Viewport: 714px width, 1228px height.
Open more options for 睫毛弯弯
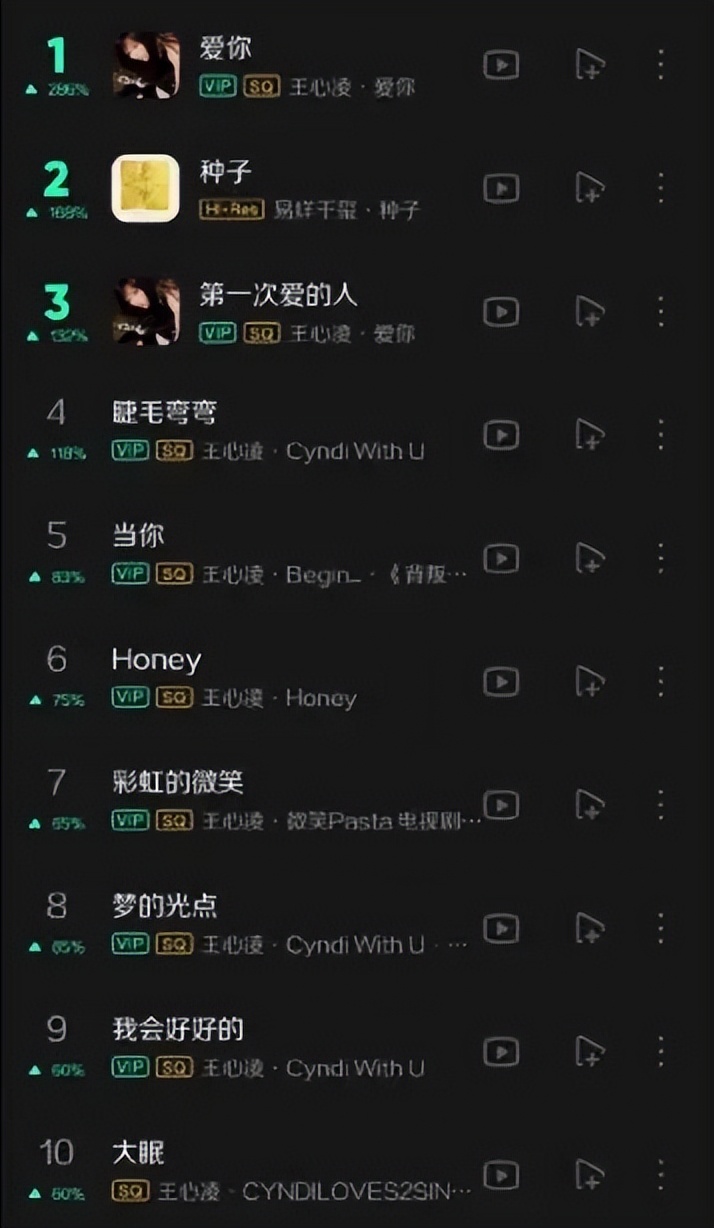coord(660,435)
